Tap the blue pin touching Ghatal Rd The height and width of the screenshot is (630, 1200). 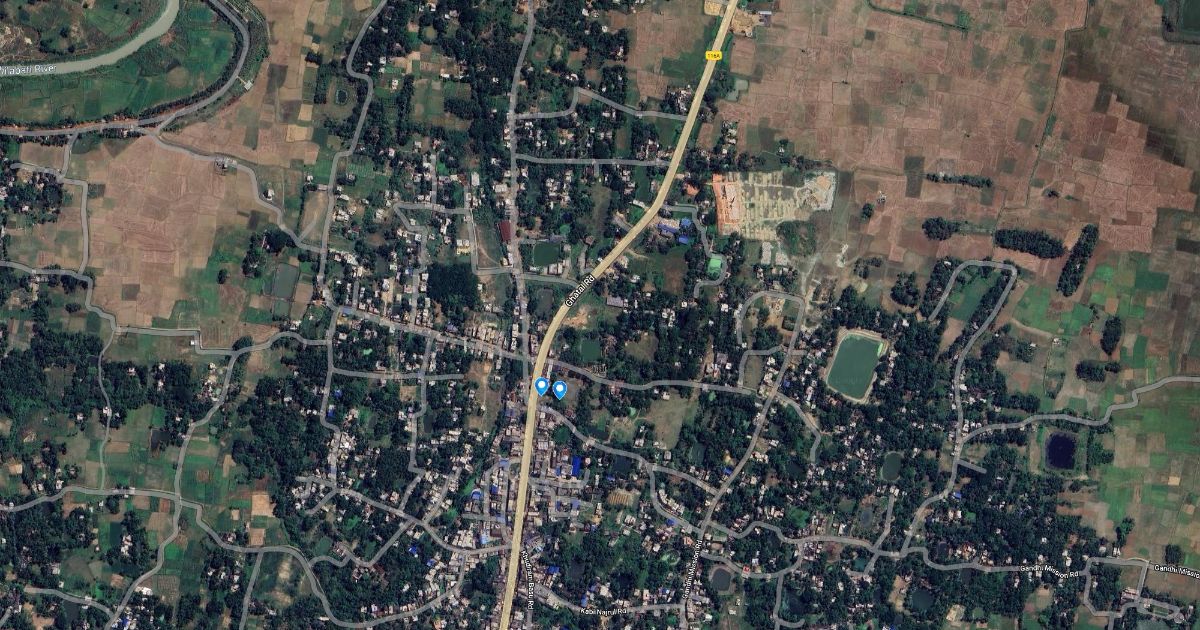coord(541,386)
